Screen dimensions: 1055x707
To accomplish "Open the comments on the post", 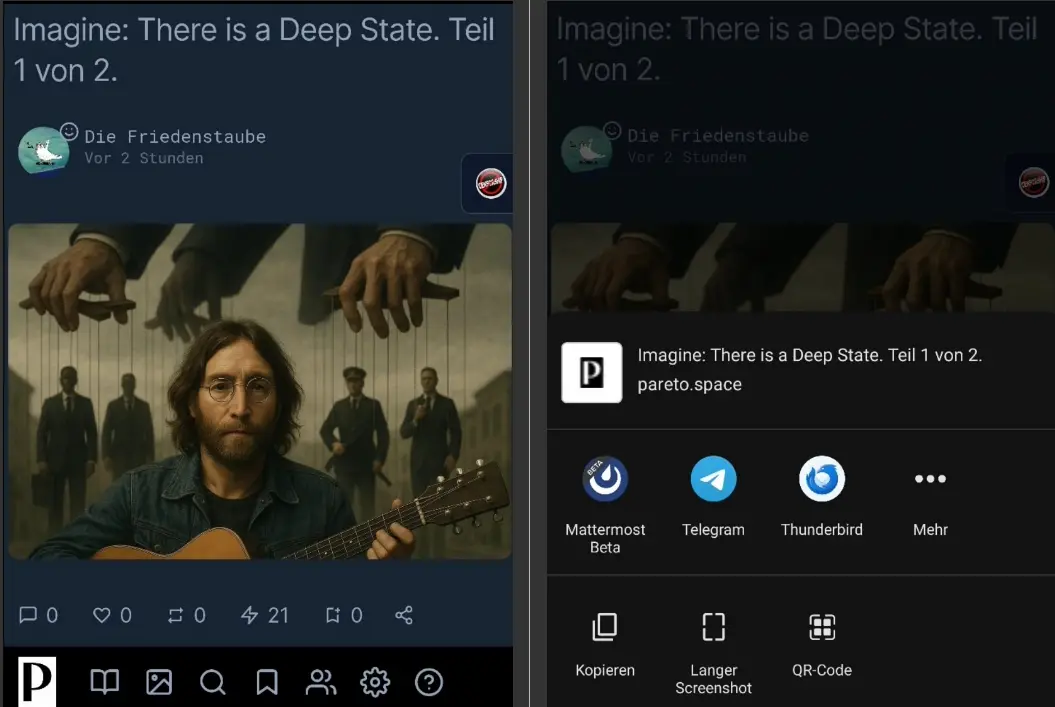I will (x=28, y=615).
